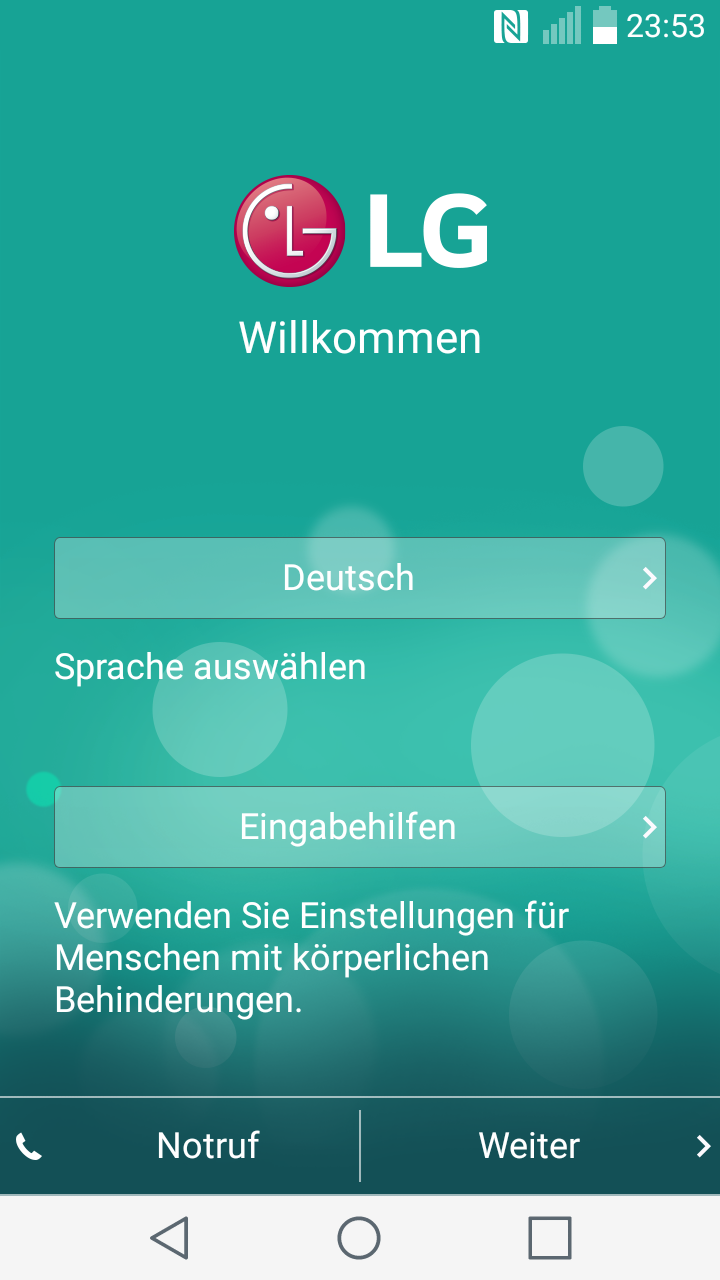This screenshot has width=720, height=1280.
Task: Open recent apps from the navigation bar
Action: pos(549,1238)
